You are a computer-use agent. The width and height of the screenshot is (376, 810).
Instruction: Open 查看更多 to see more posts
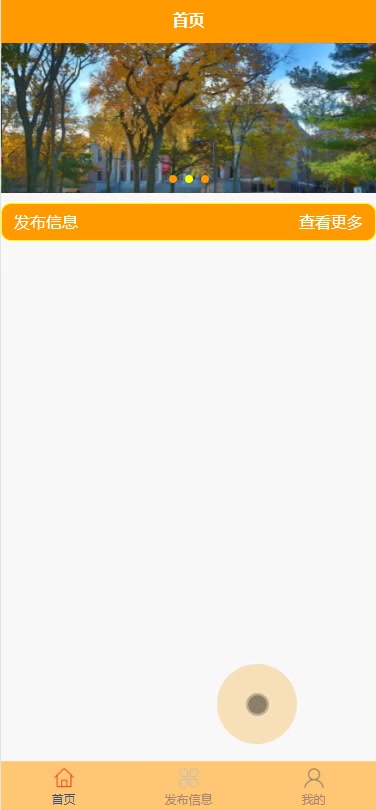point(331,223)
